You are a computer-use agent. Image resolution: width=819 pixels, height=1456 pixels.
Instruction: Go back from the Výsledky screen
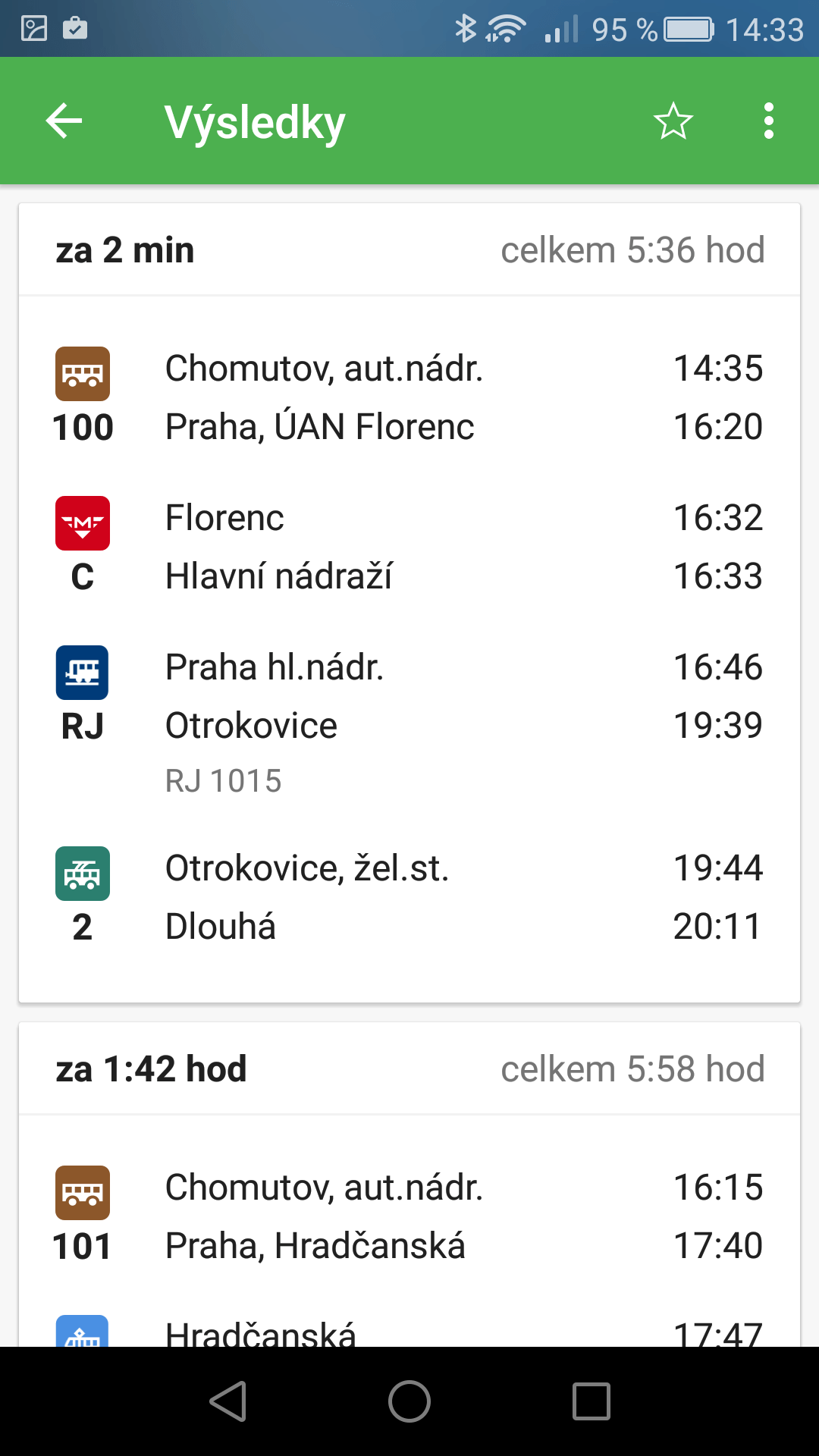pyautogui.click(x=64, y=121)
